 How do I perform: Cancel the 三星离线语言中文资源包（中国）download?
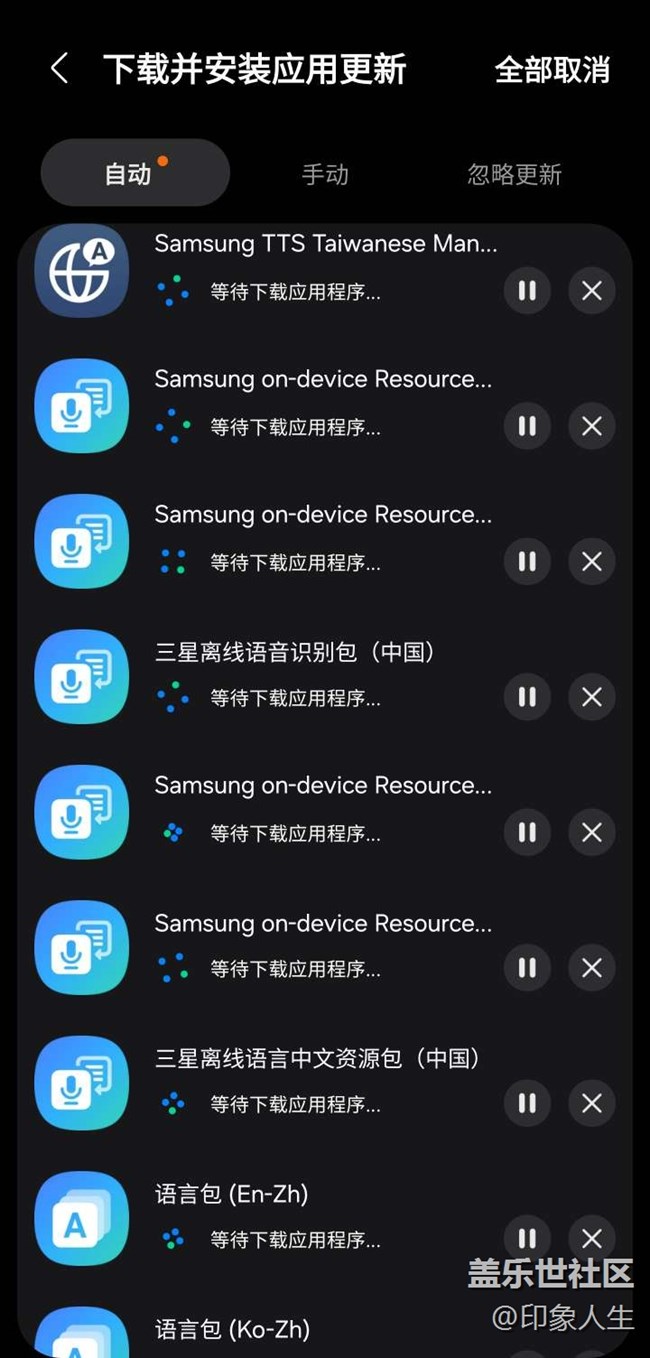(x=592, y=1103)
